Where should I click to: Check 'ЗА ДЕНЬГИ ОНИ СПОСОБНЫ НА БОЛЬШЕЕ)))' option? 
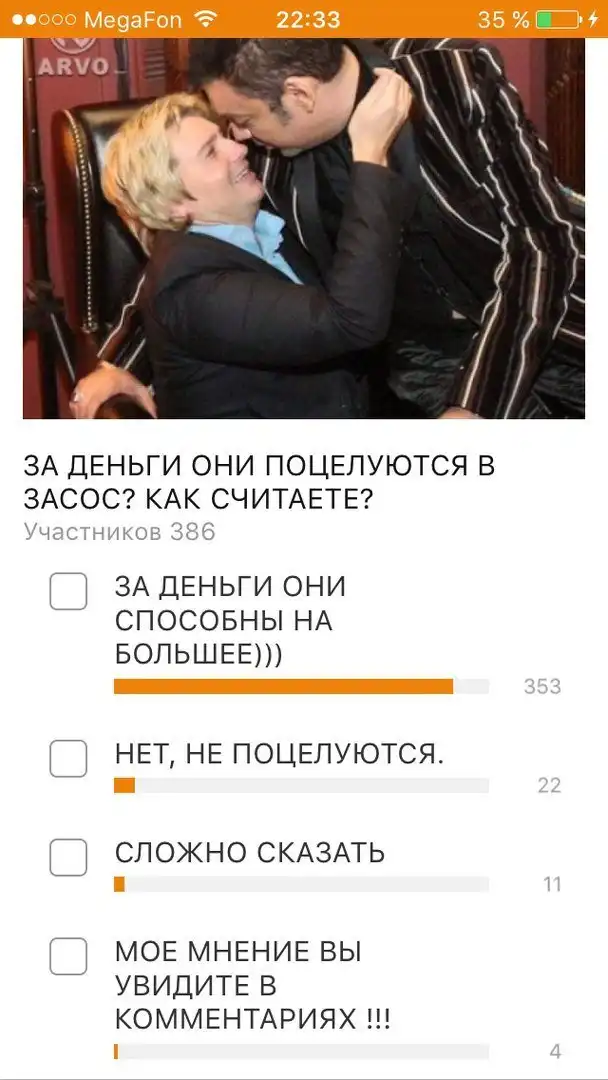click(x=68, y=592)
